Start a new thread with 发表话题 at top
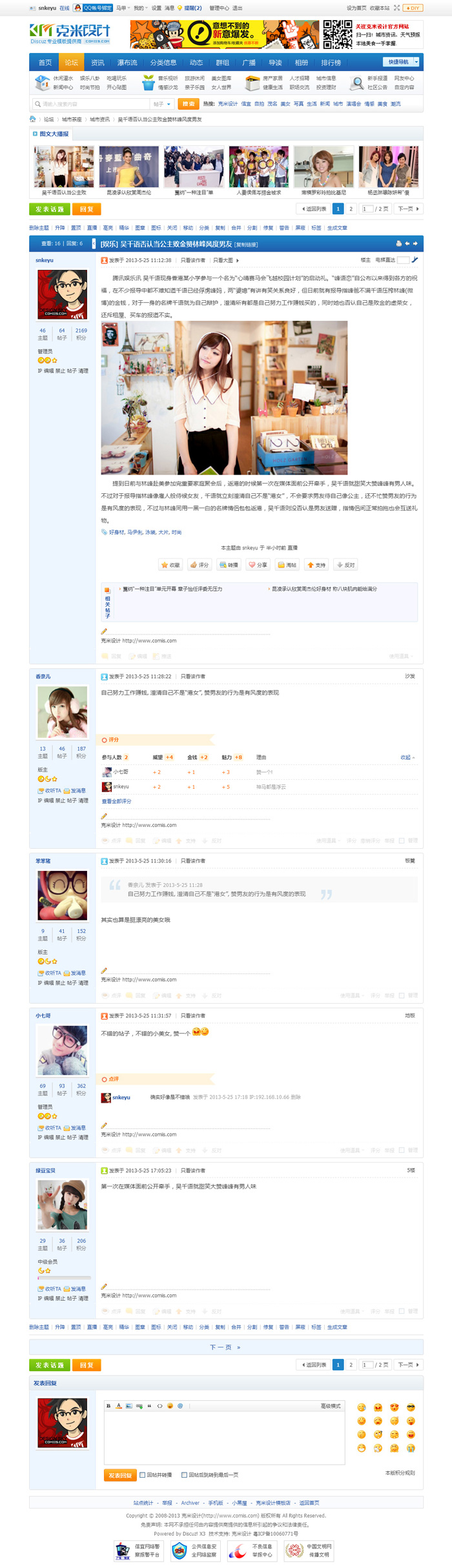 click(49, 209)
